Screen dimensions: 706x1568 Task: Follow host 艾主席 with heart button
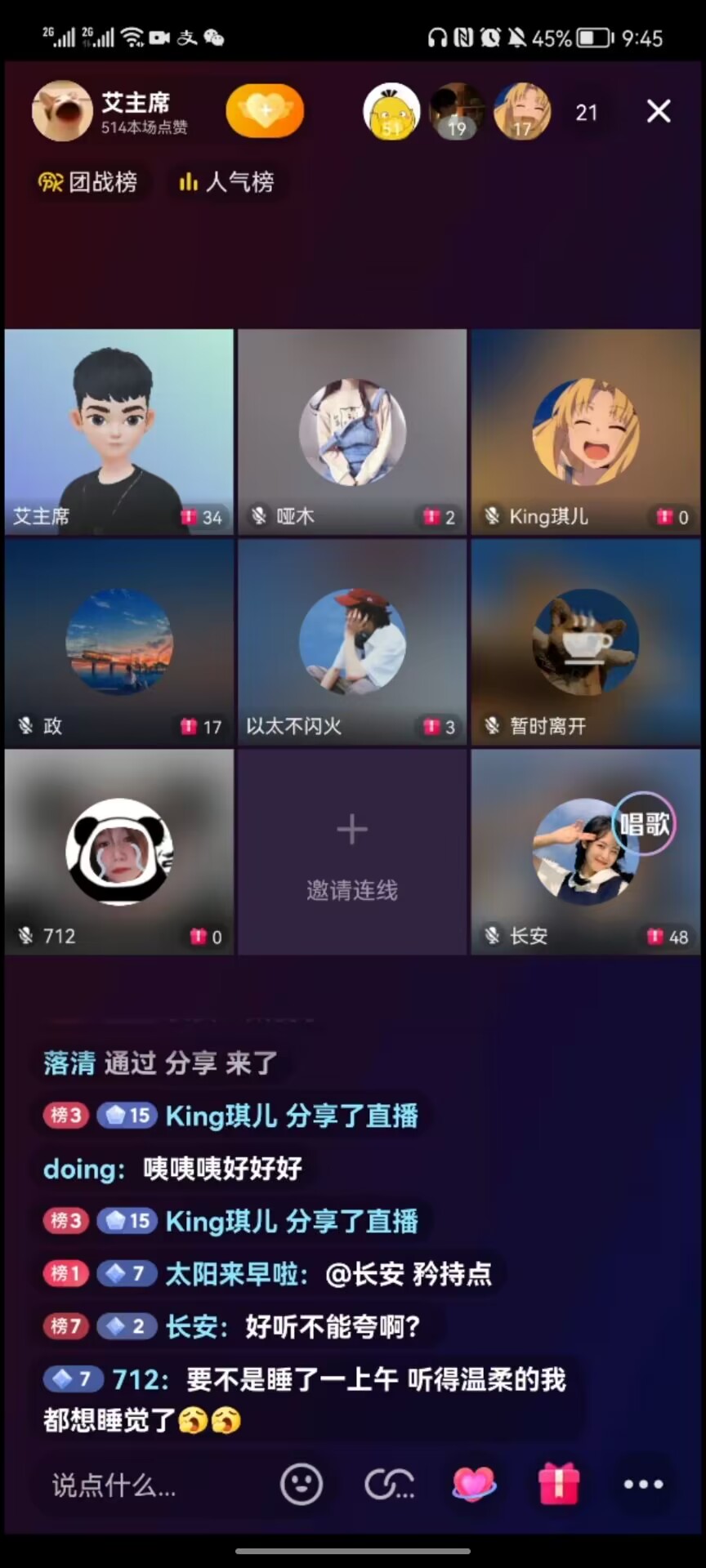click(265, 111)
